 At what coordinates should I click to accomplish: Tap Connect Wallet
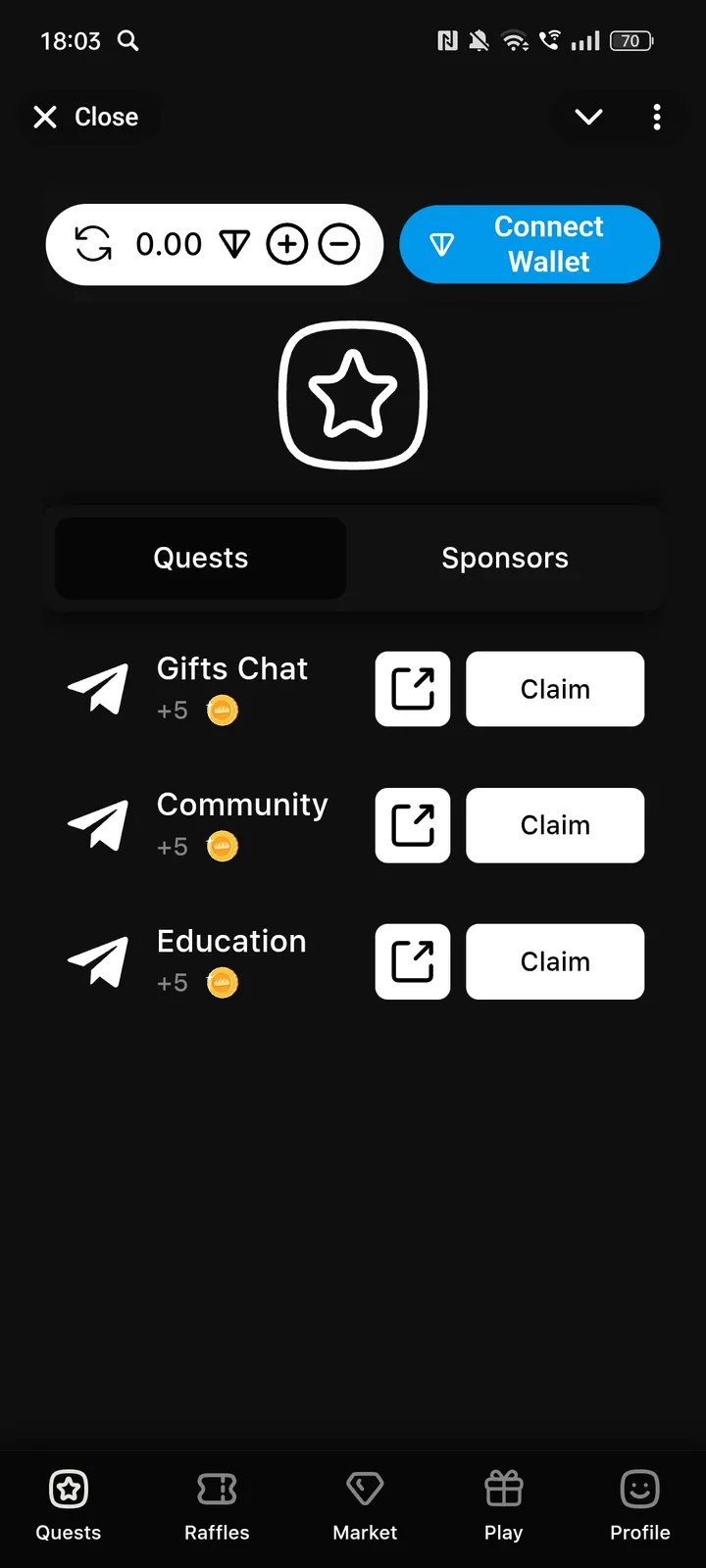pyautogui.click(x=529, y=244)
